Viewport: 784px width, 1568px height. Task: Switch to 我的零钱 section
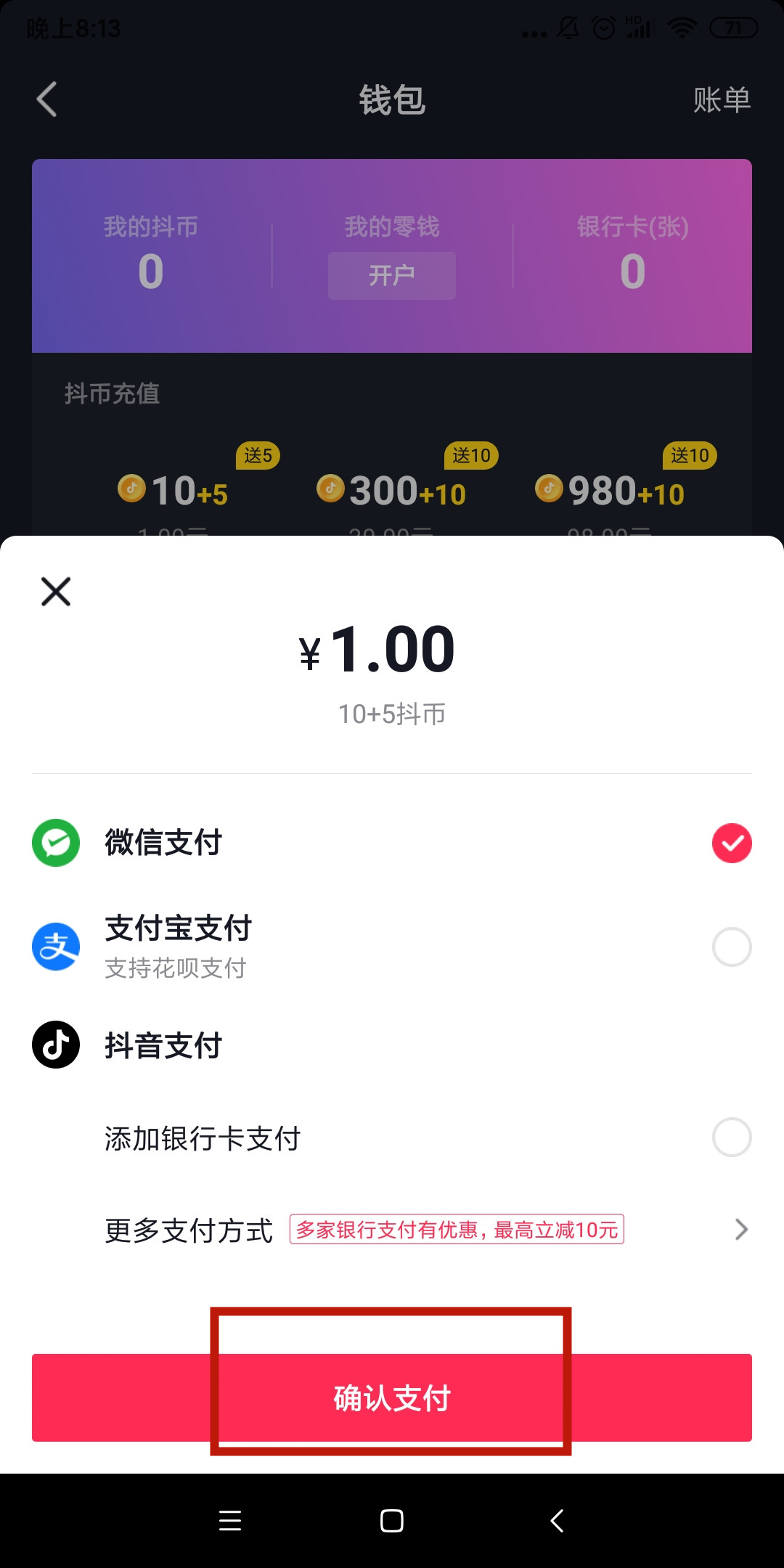click(x=391, y=226)
